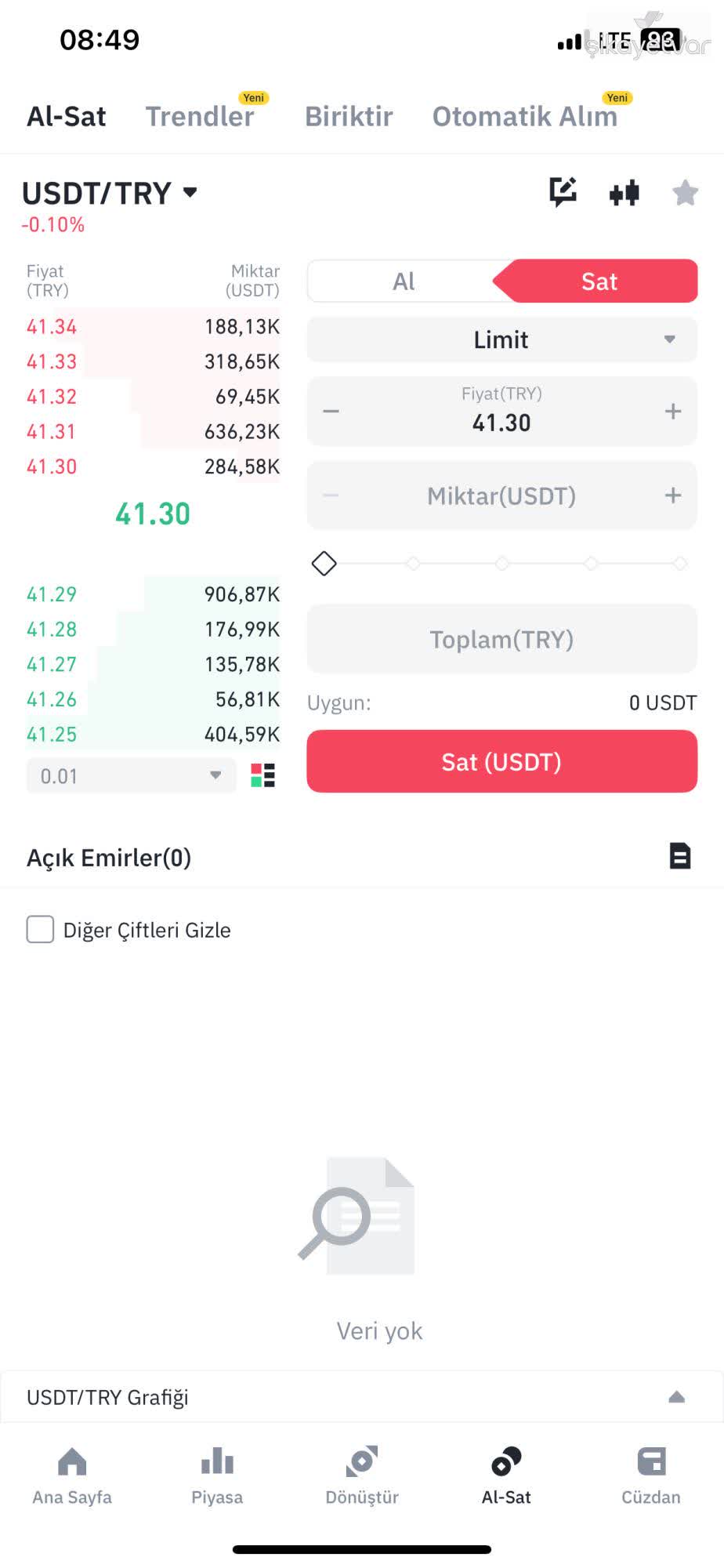Image resolution: width=724 pixels, height=1568 pixels.
Task: Tap the red Sat (USDT) button
Action: [501, 761]
